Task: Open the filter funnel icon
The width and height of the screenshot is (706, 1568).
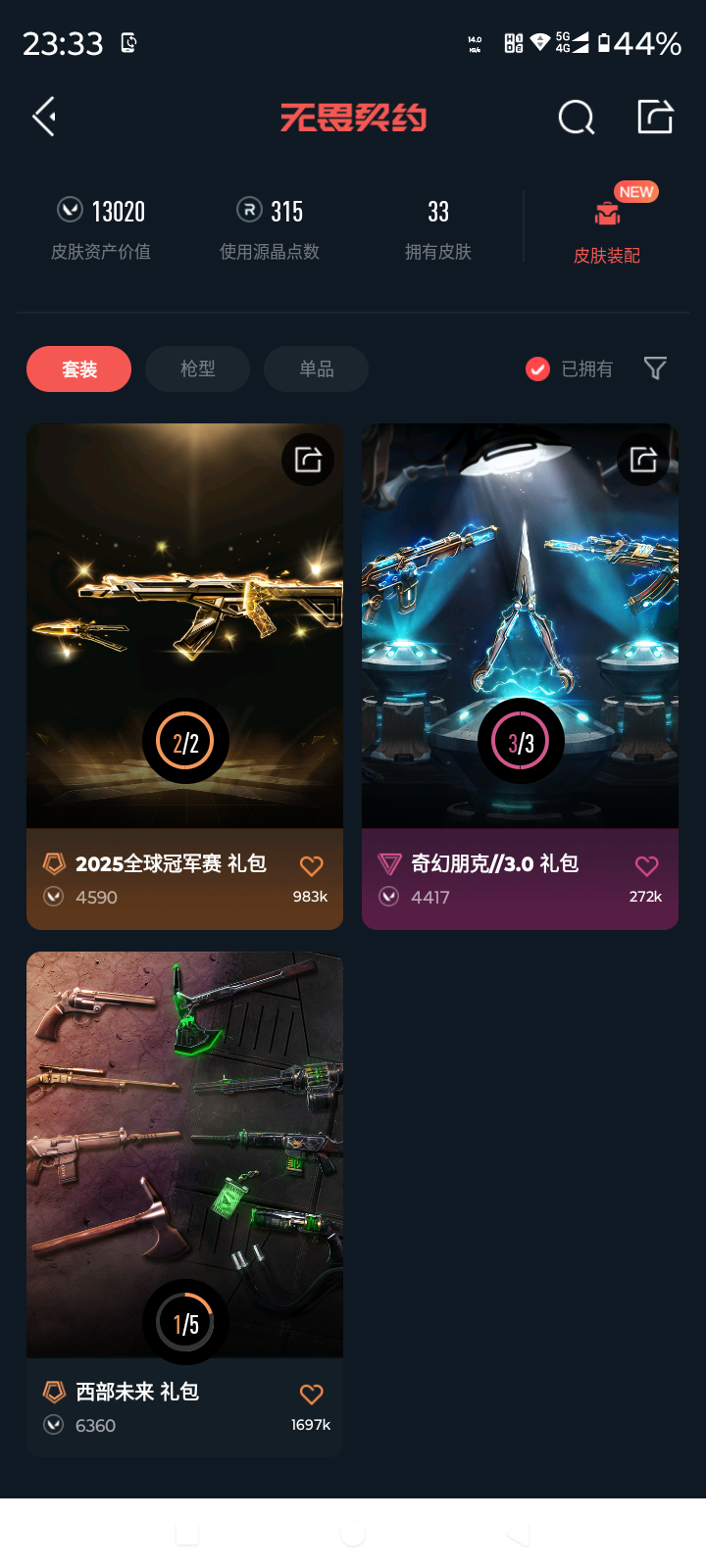Action: pos(655,368)
